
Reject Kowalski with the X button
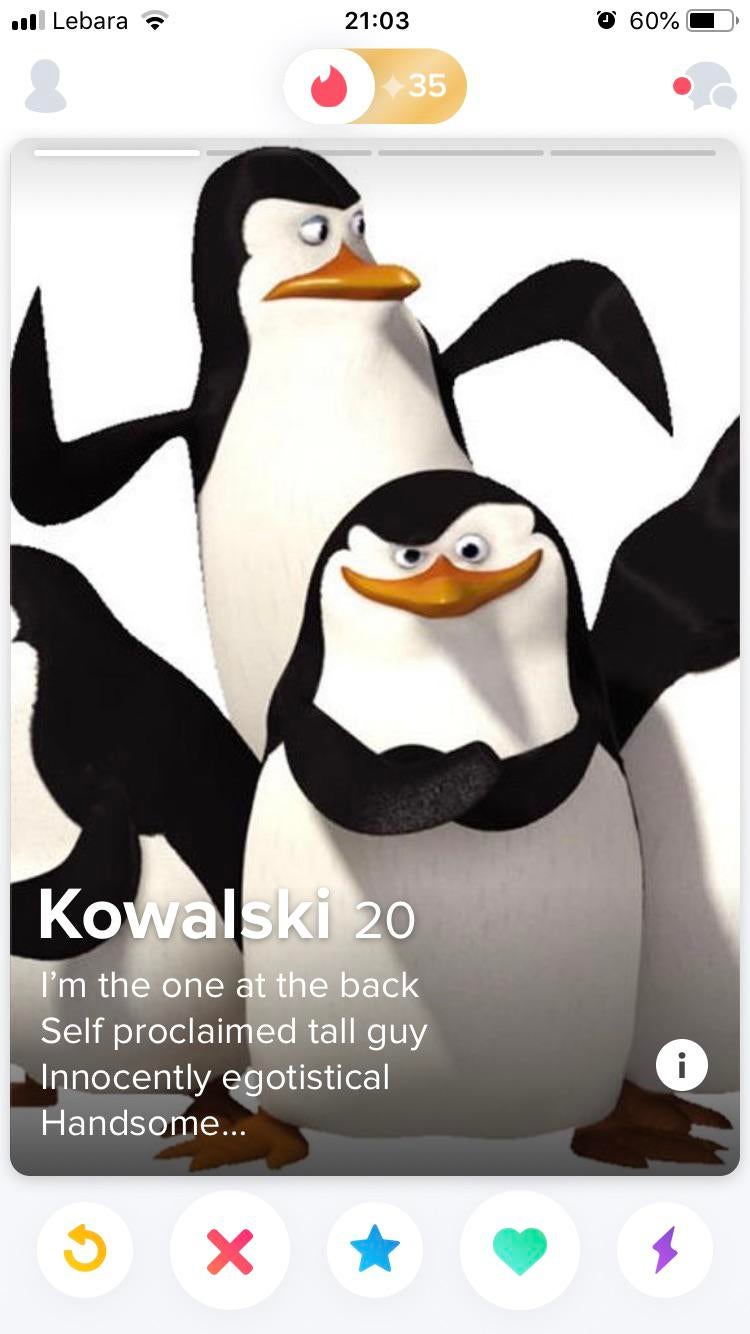pyautogui.click(x=229, y=1250)
